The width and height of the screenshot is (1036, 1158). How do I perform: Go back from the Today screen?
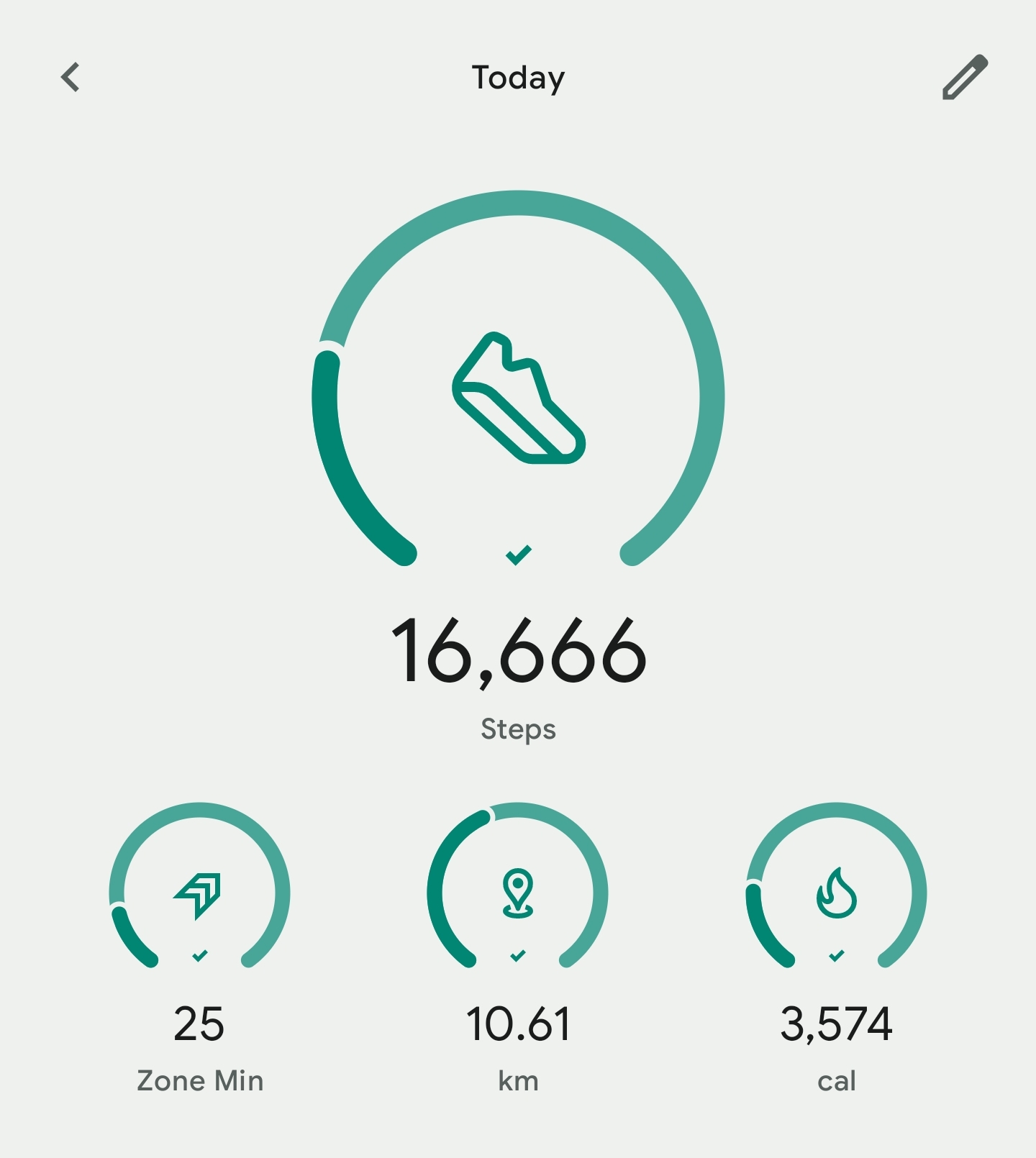click(71, 77)
